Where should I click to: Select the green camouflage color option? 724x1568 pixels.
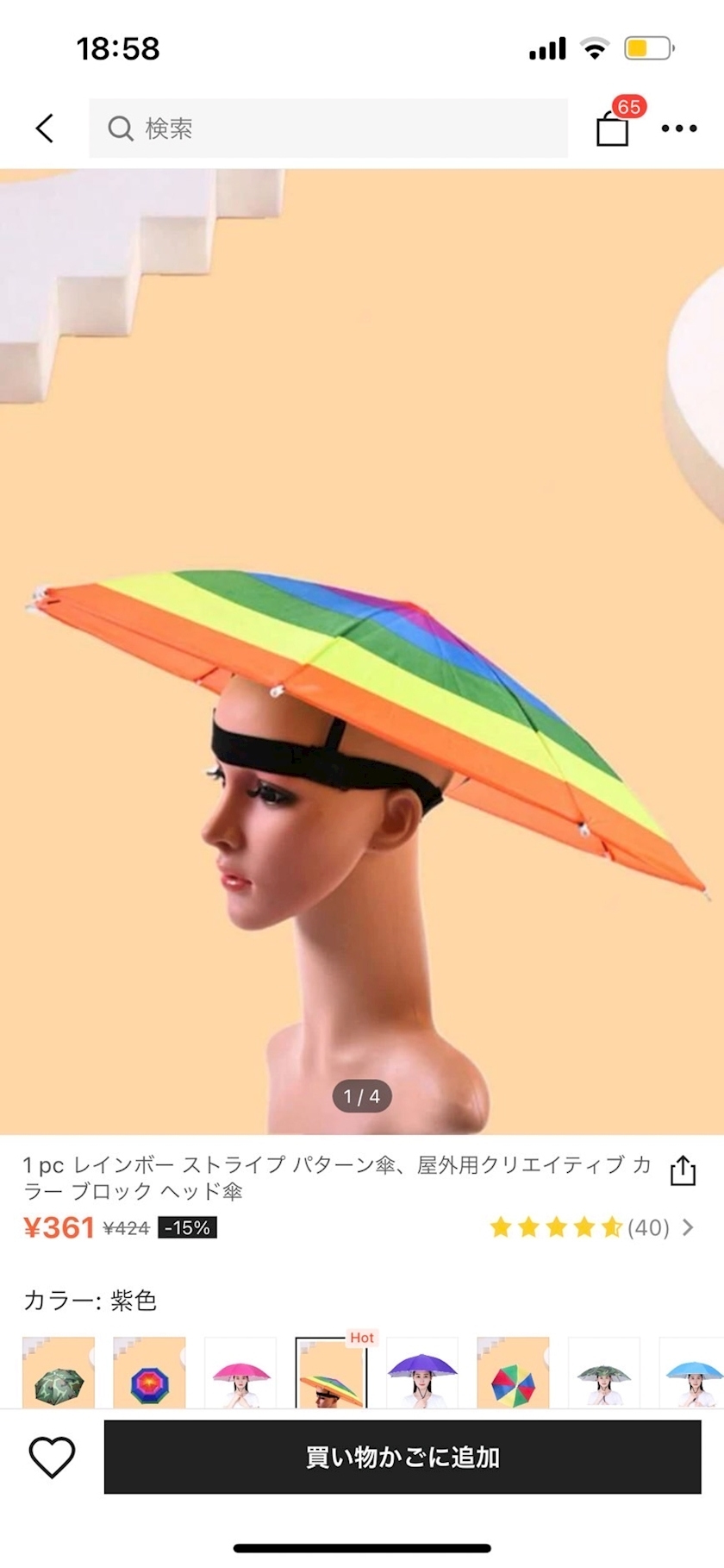click(x=59, y=1373)
